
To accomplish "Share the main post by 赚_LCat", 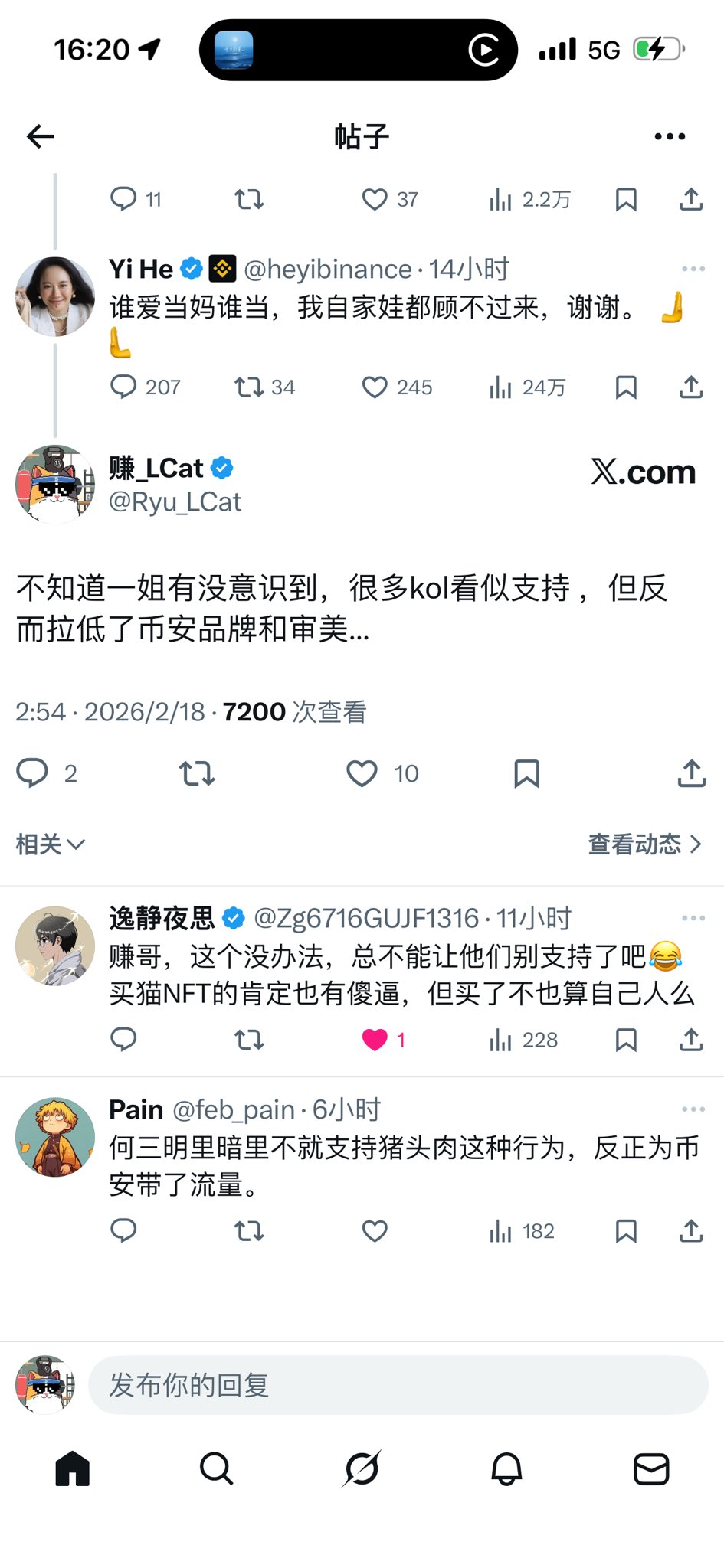I will pyautogui.click(x=691, y=773).
